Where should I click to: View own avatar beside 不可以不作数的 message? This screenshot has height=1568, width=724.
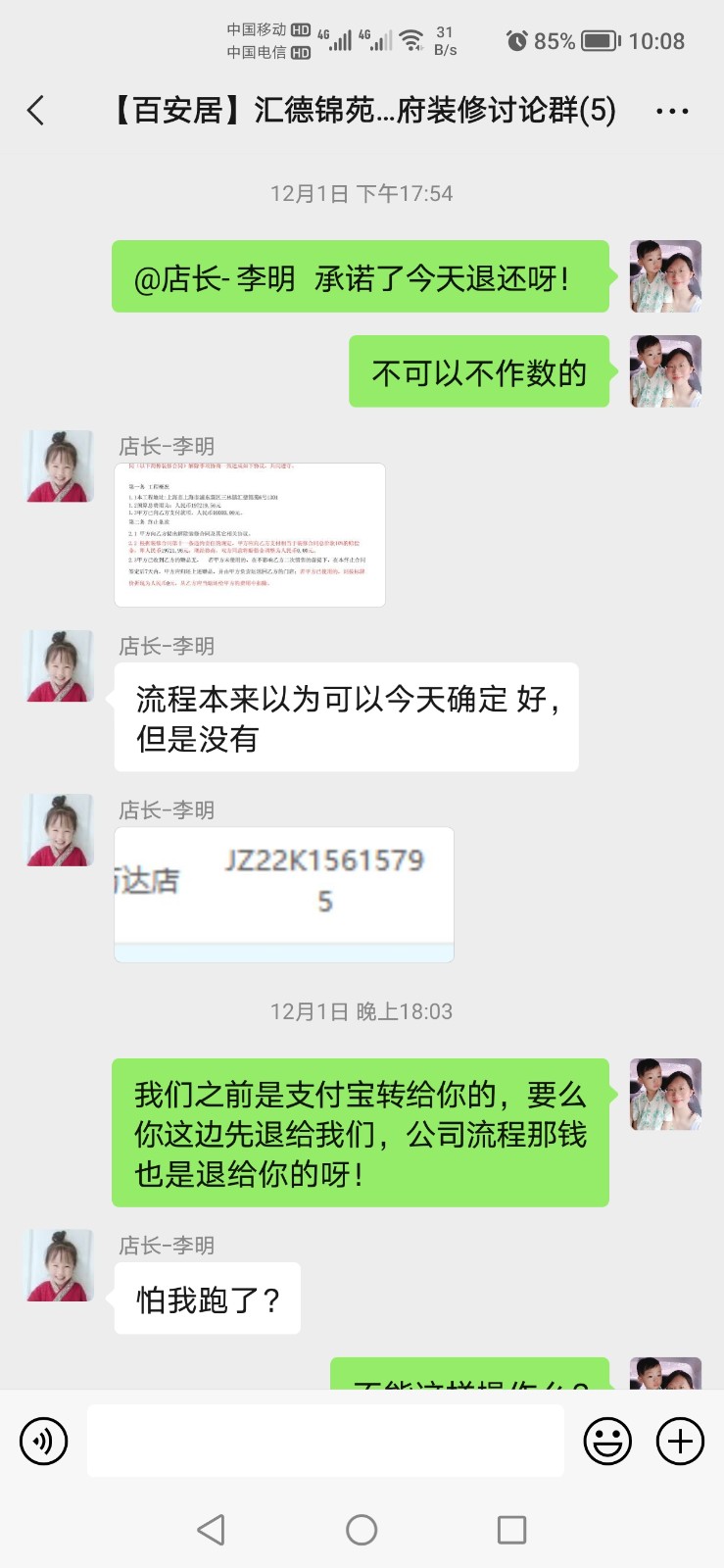665,371
